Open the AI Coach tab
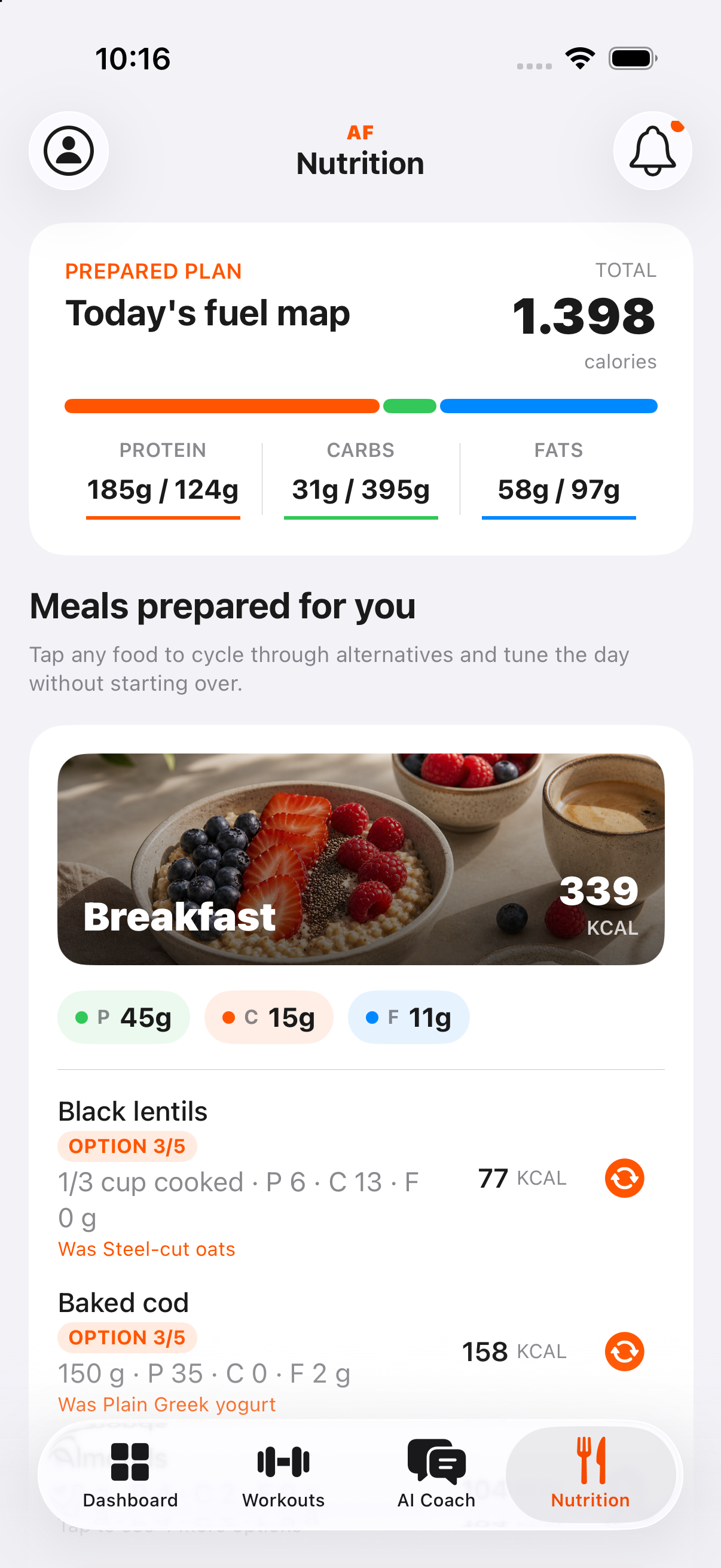 pos(436,1474)
